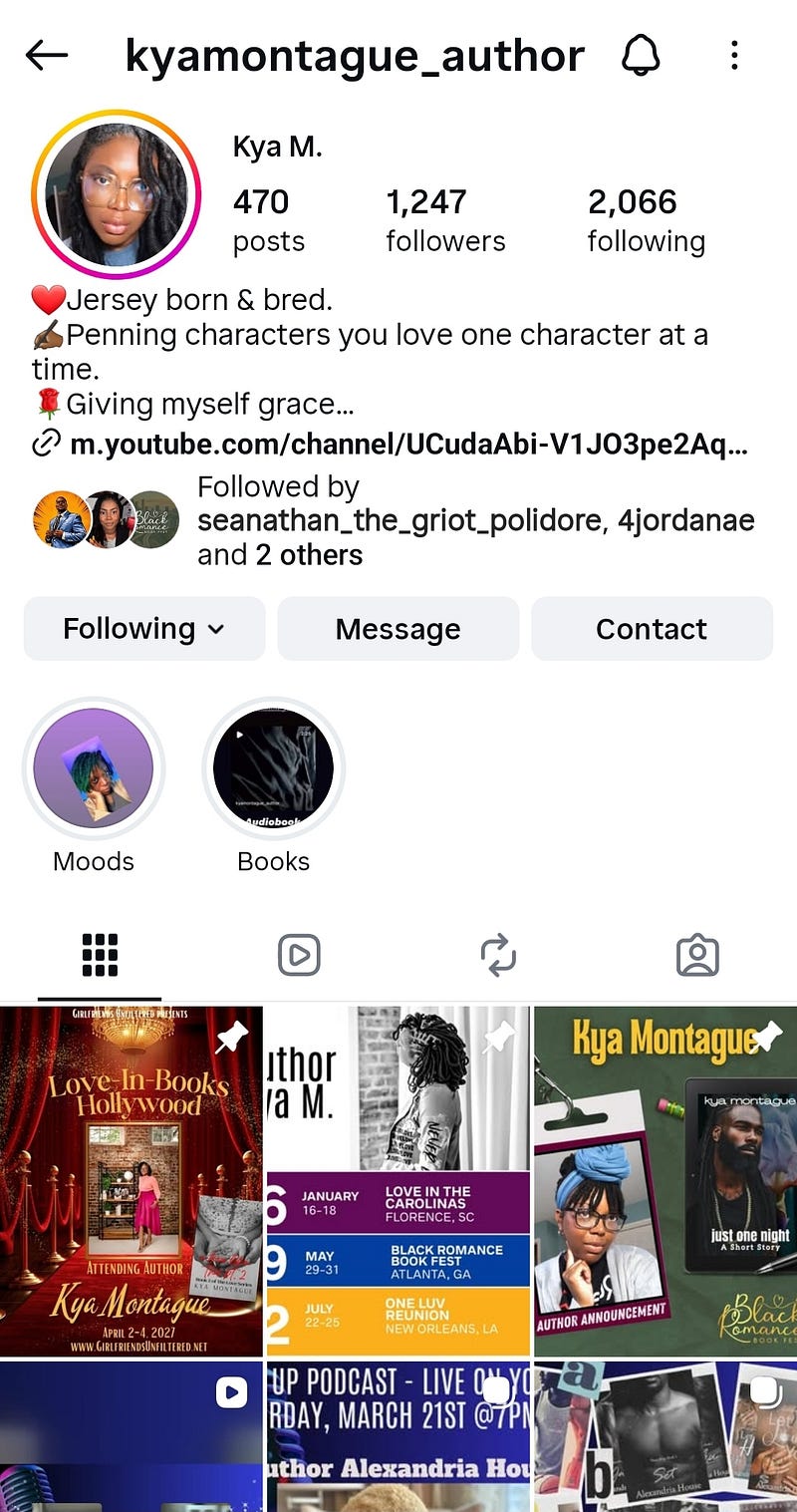Image resolution: width=797 pixels, height=1512 pixels.
Task: Switch to the Reels tab
Action: 299,955
